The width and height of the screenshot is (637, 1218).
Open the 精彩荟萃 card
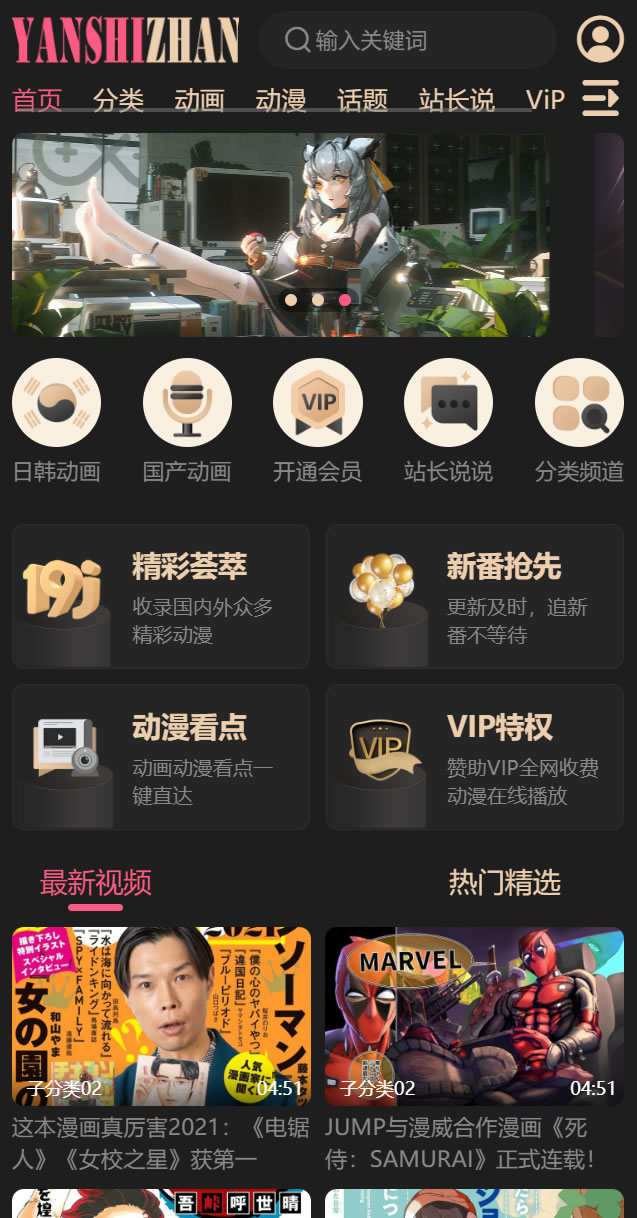coord(161,596)
